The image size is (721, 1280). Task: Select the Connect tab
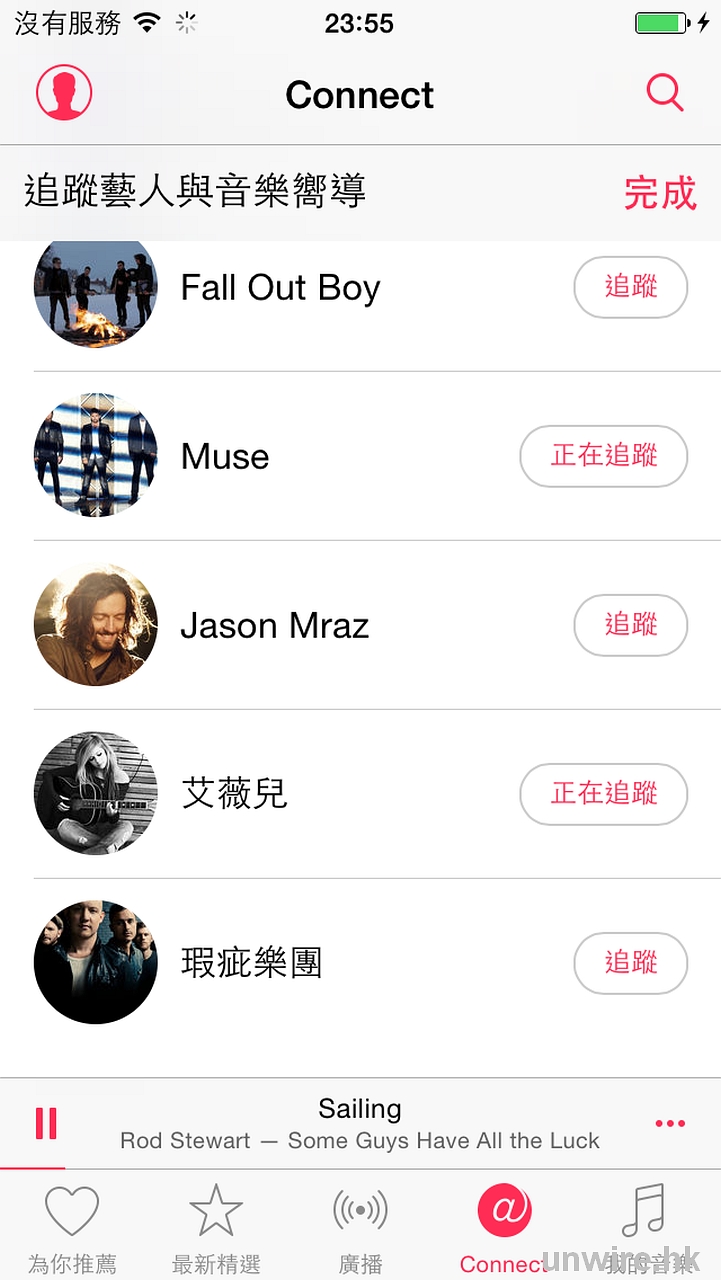tap(504, 1229)
